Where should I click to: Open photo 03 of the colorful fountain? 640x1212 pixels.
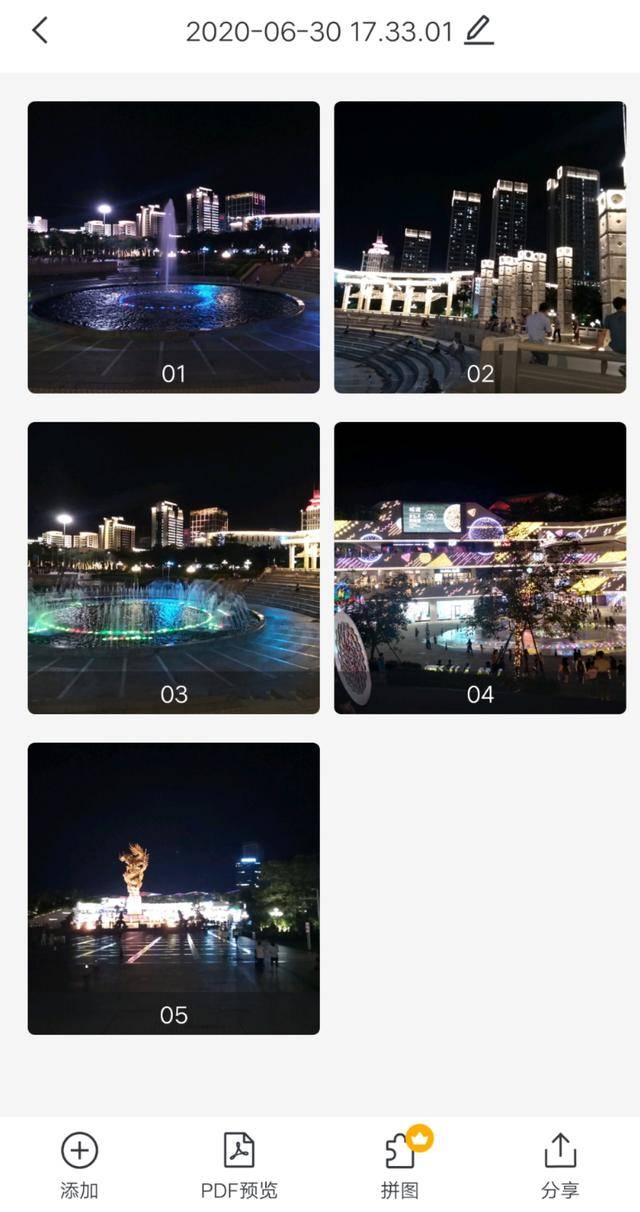[x=174, y=568]
